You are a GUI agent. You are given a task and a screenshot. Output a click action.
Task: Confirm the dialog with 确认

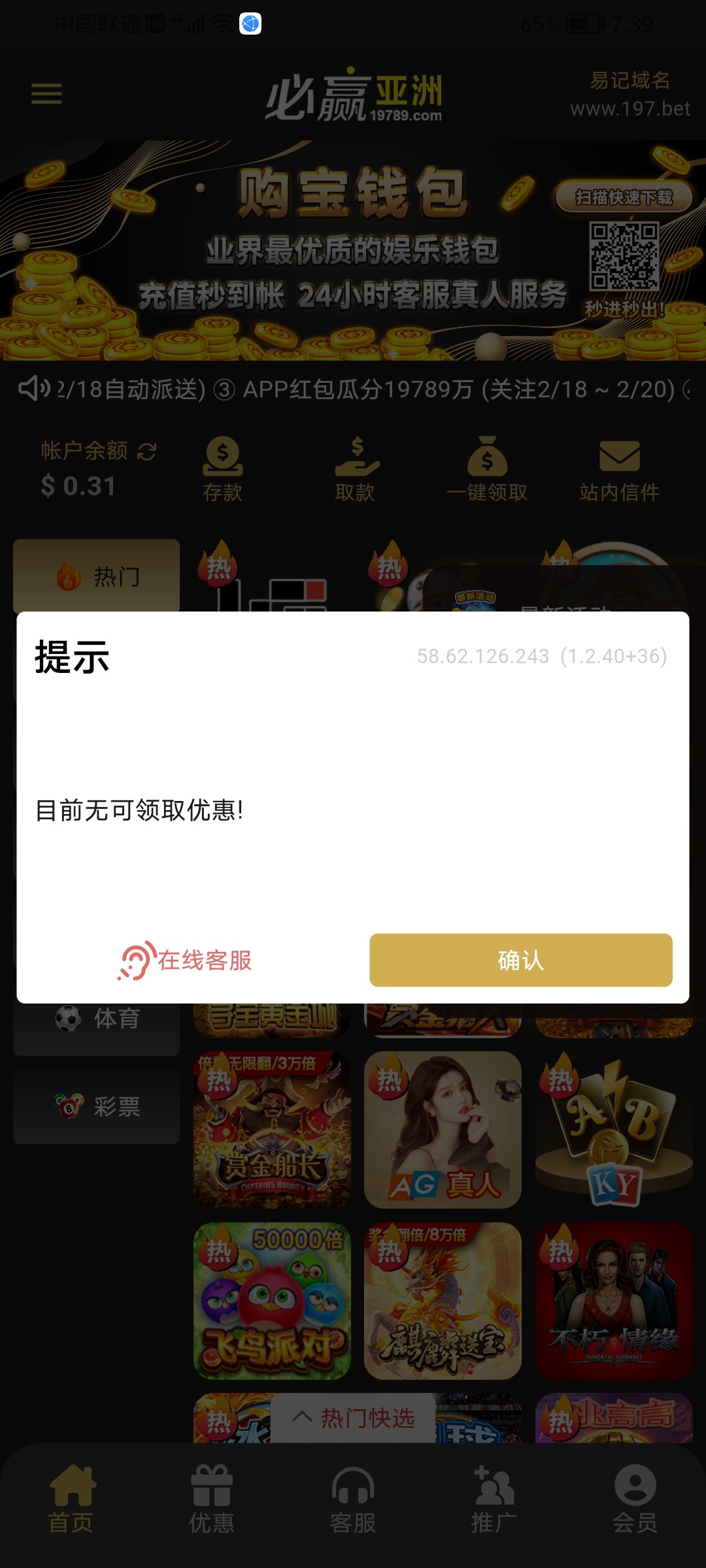point(521,960)
